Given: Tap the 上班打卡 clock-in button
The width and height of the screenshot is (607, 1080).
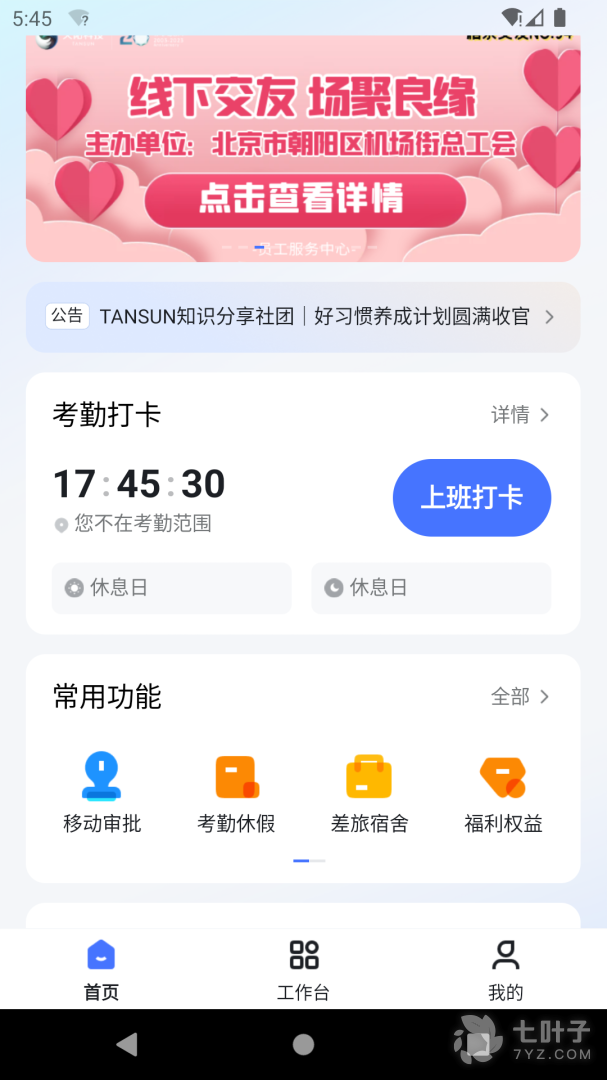Looking at the screenshot, I should tap(472, 498).
